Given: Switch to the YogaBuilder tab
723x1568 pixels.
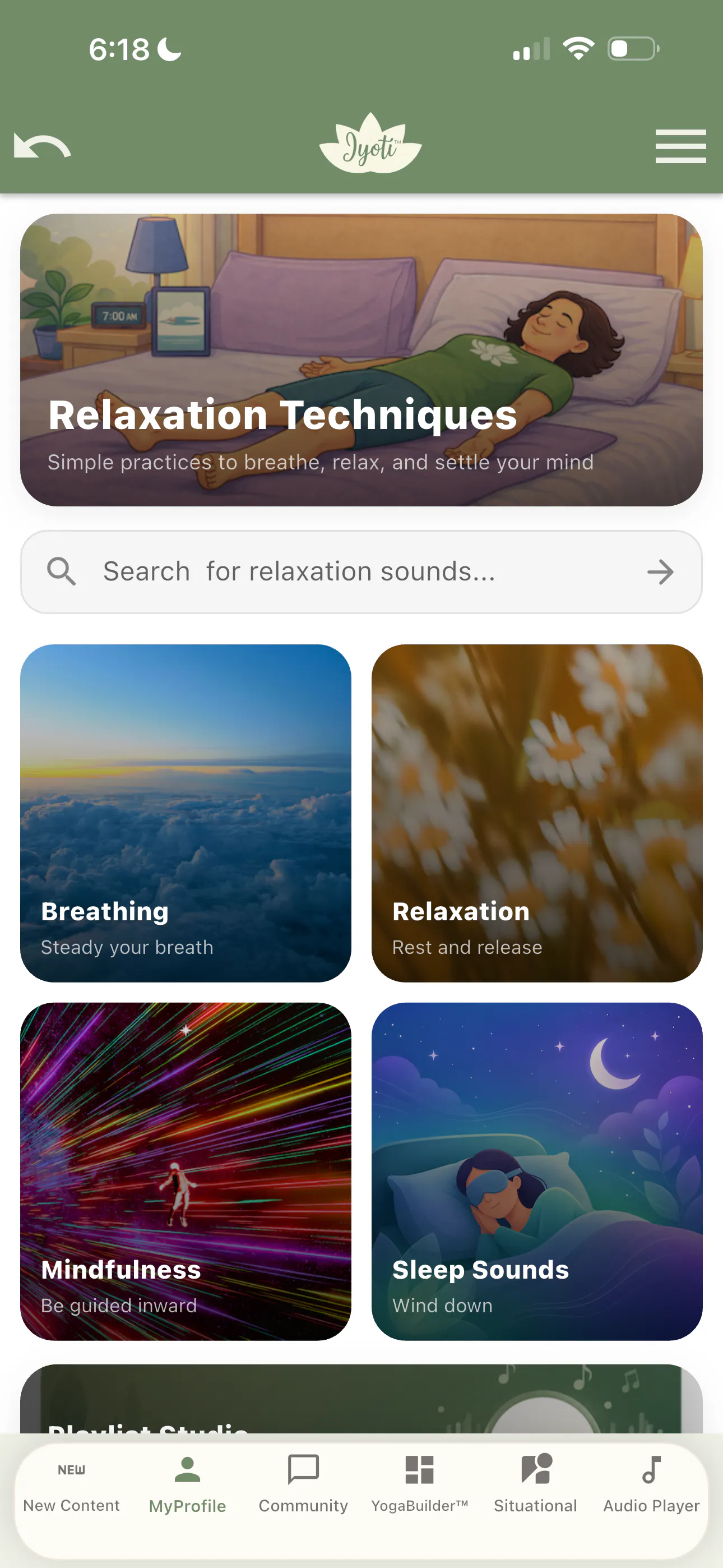Looking at the screenshot, I should 419,1484.
